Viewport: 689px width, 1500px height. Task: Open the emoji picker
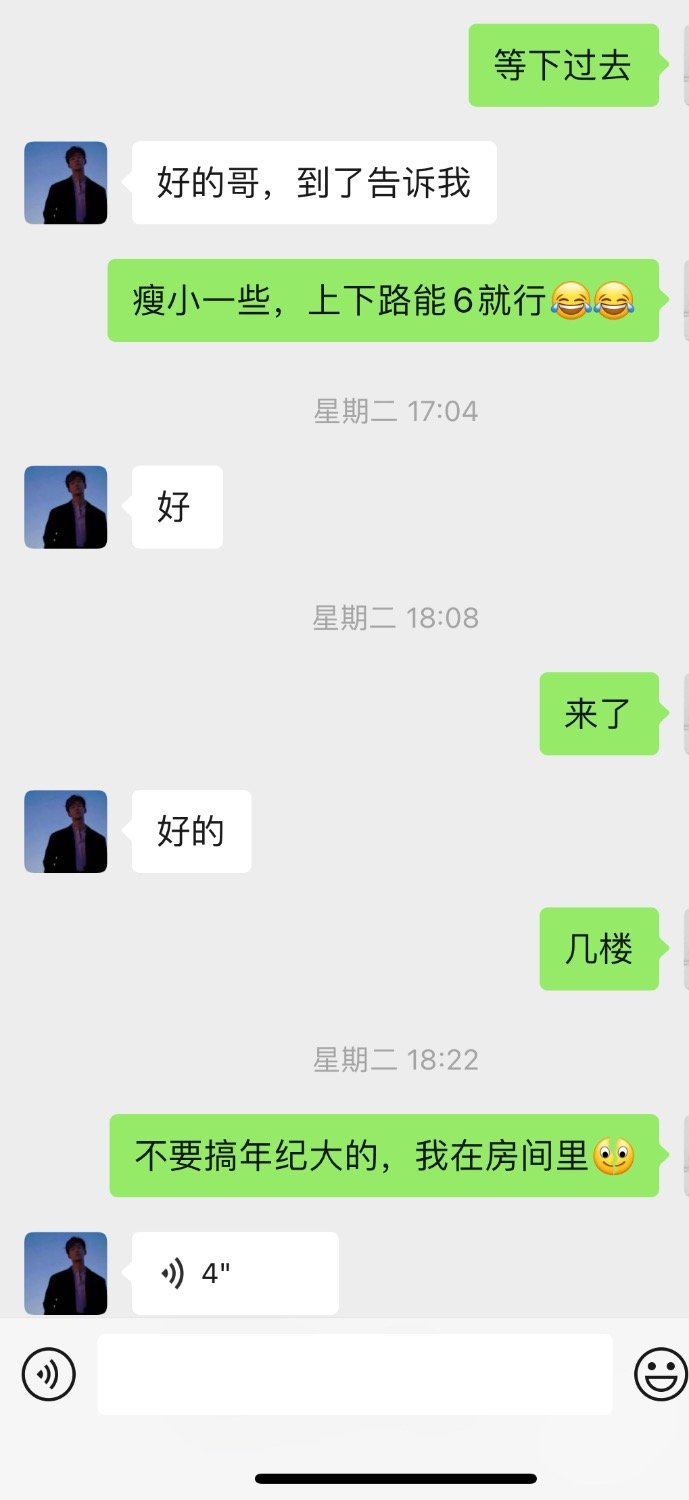click(661, 1374)
